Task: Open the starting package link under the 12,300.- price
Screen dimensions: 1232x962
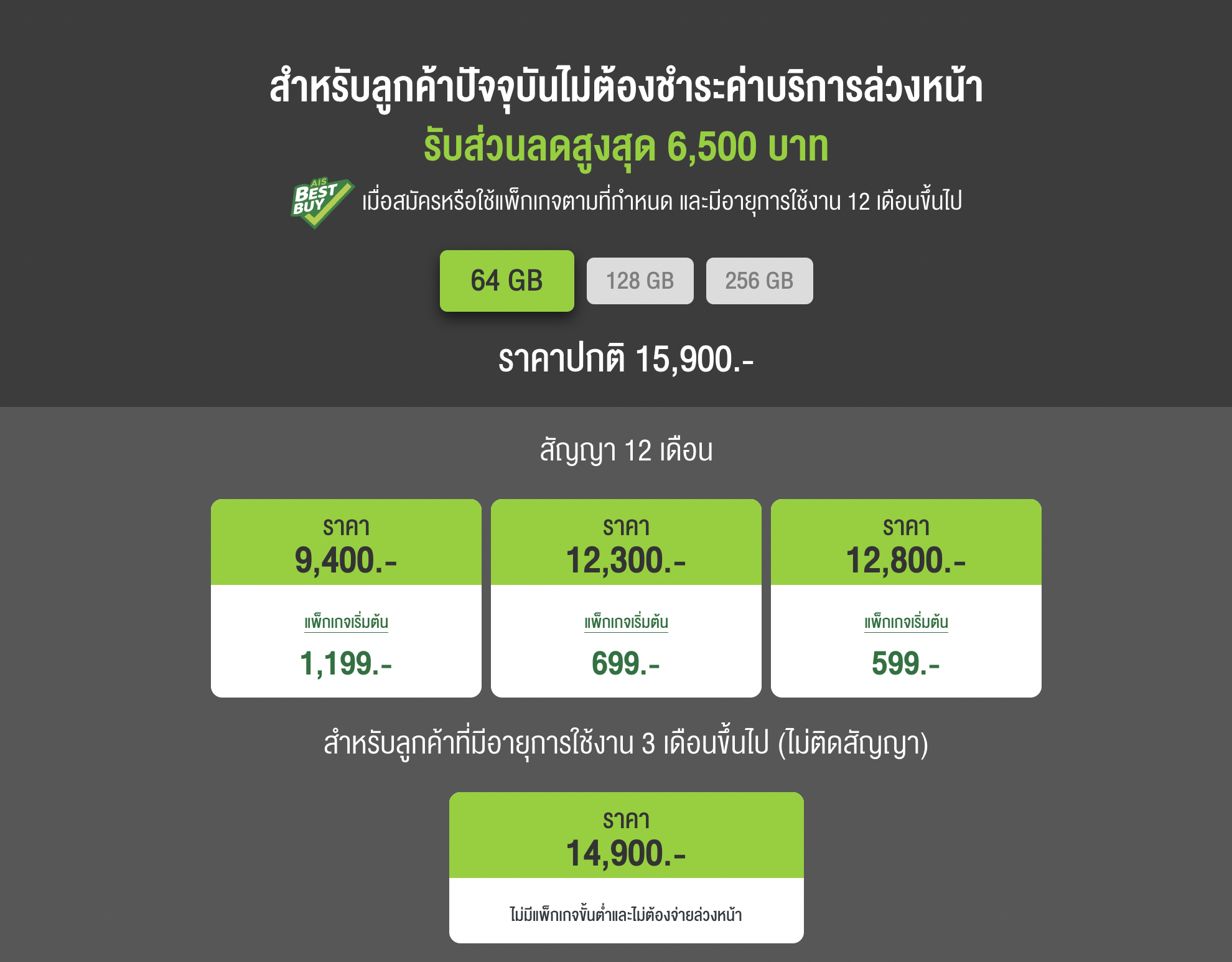Action: tap(626, 622)
